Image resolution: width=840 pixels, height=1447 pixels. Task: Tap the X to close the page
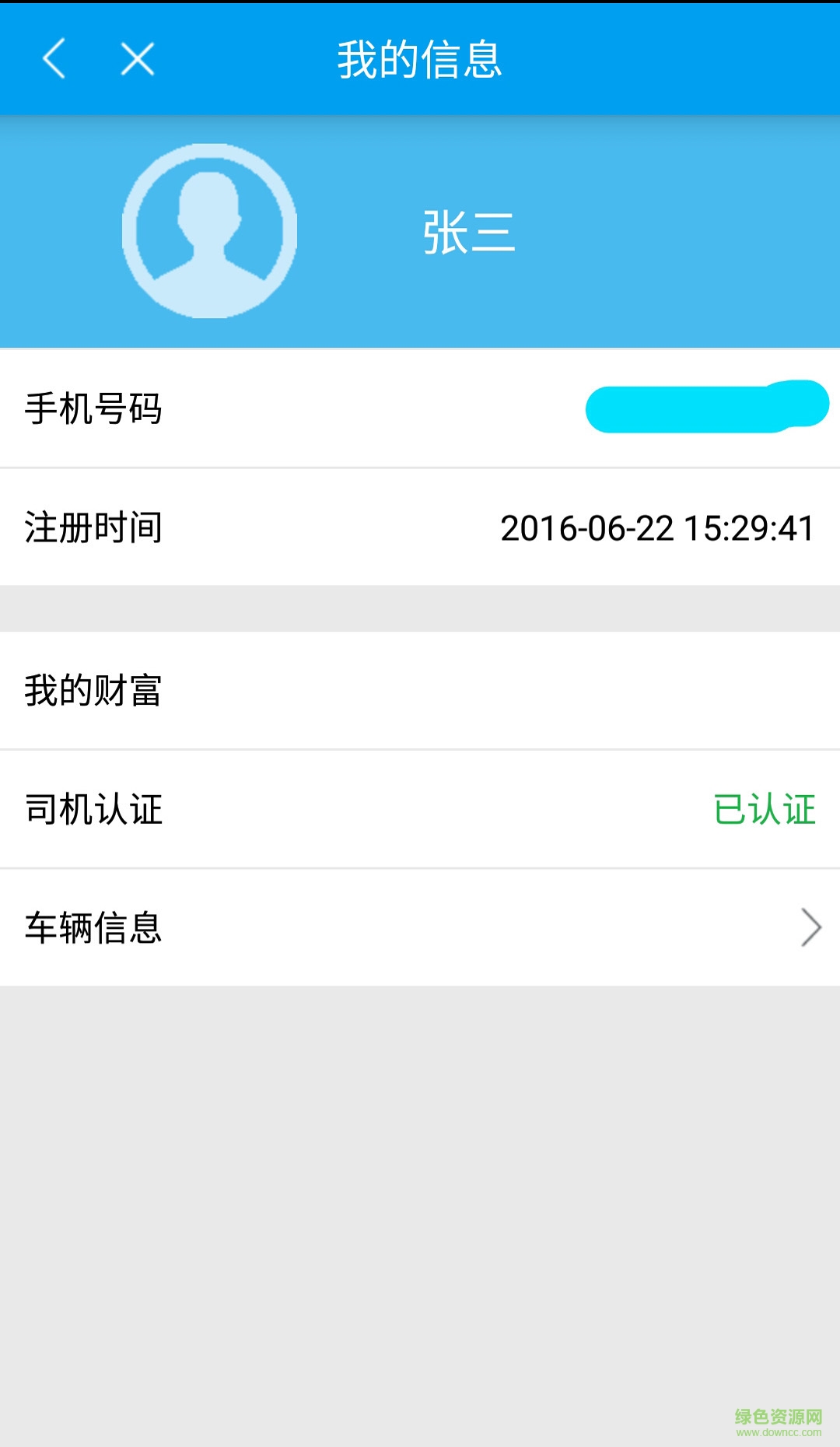coord(136,58)
